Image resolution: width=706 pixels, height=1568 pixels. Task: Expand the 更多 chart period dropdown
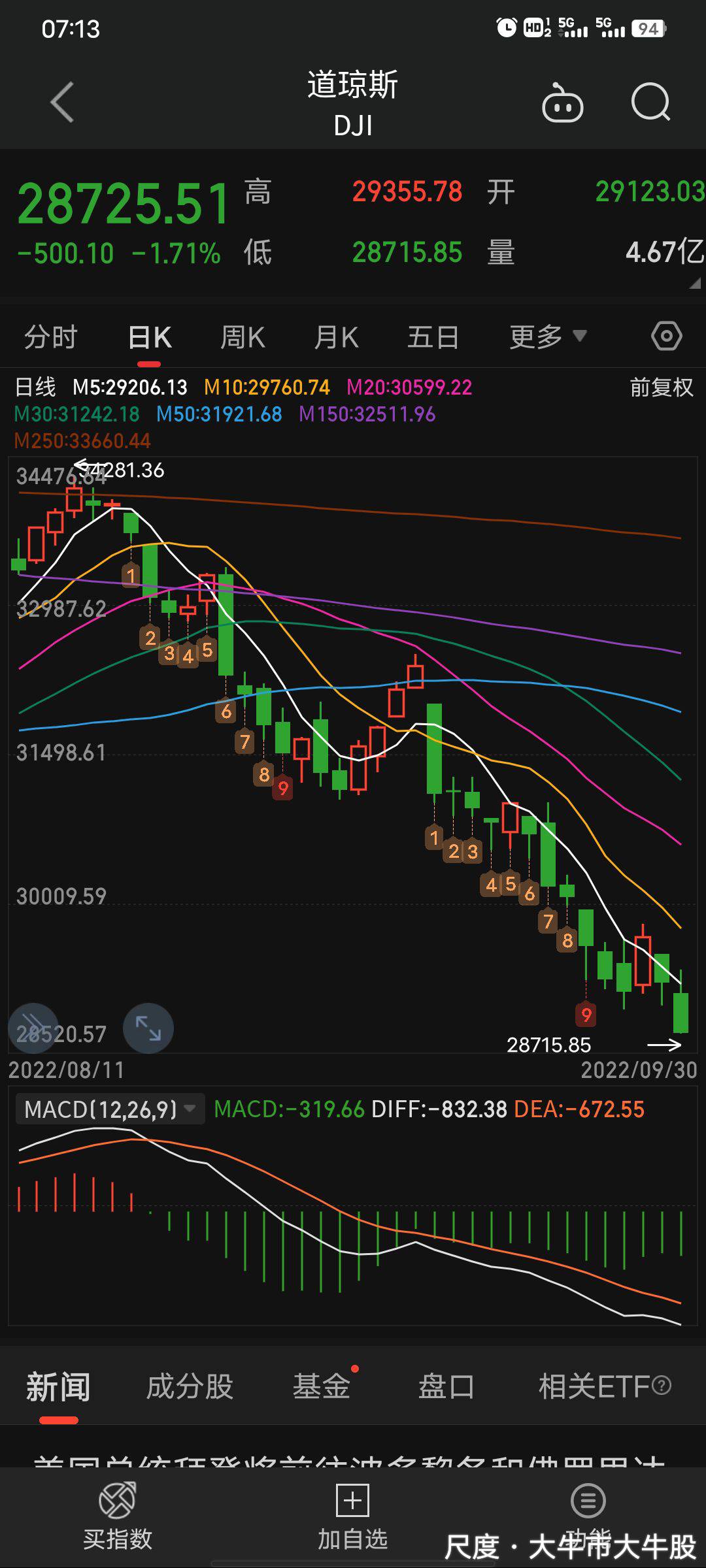point(547,337)
